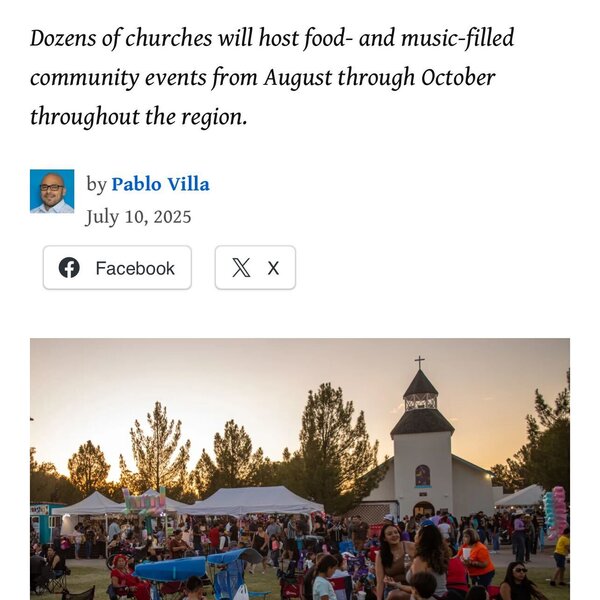Share the article on Facebook

click(117, 268)
